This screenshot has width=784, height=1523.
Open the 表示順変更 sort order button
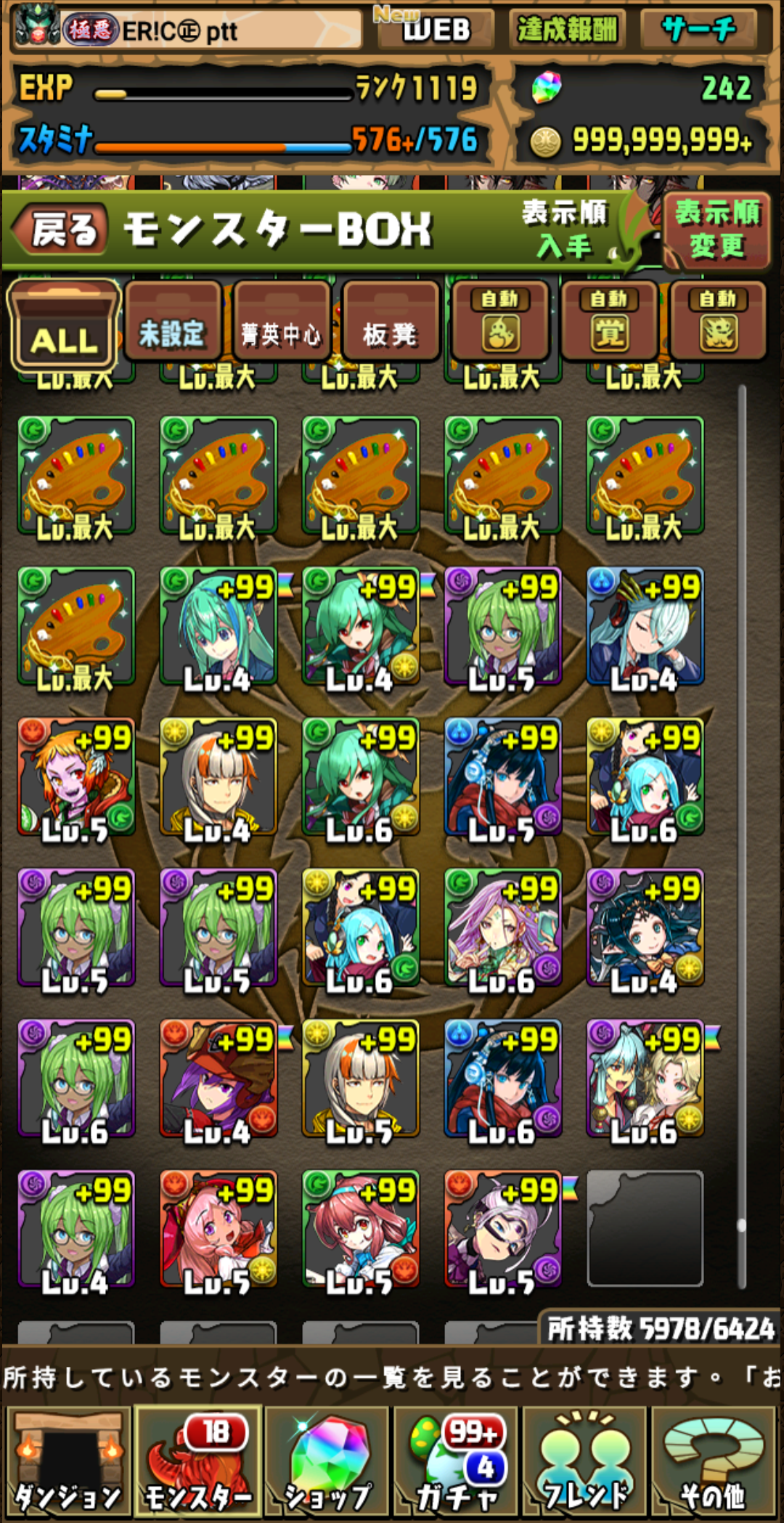716,230
